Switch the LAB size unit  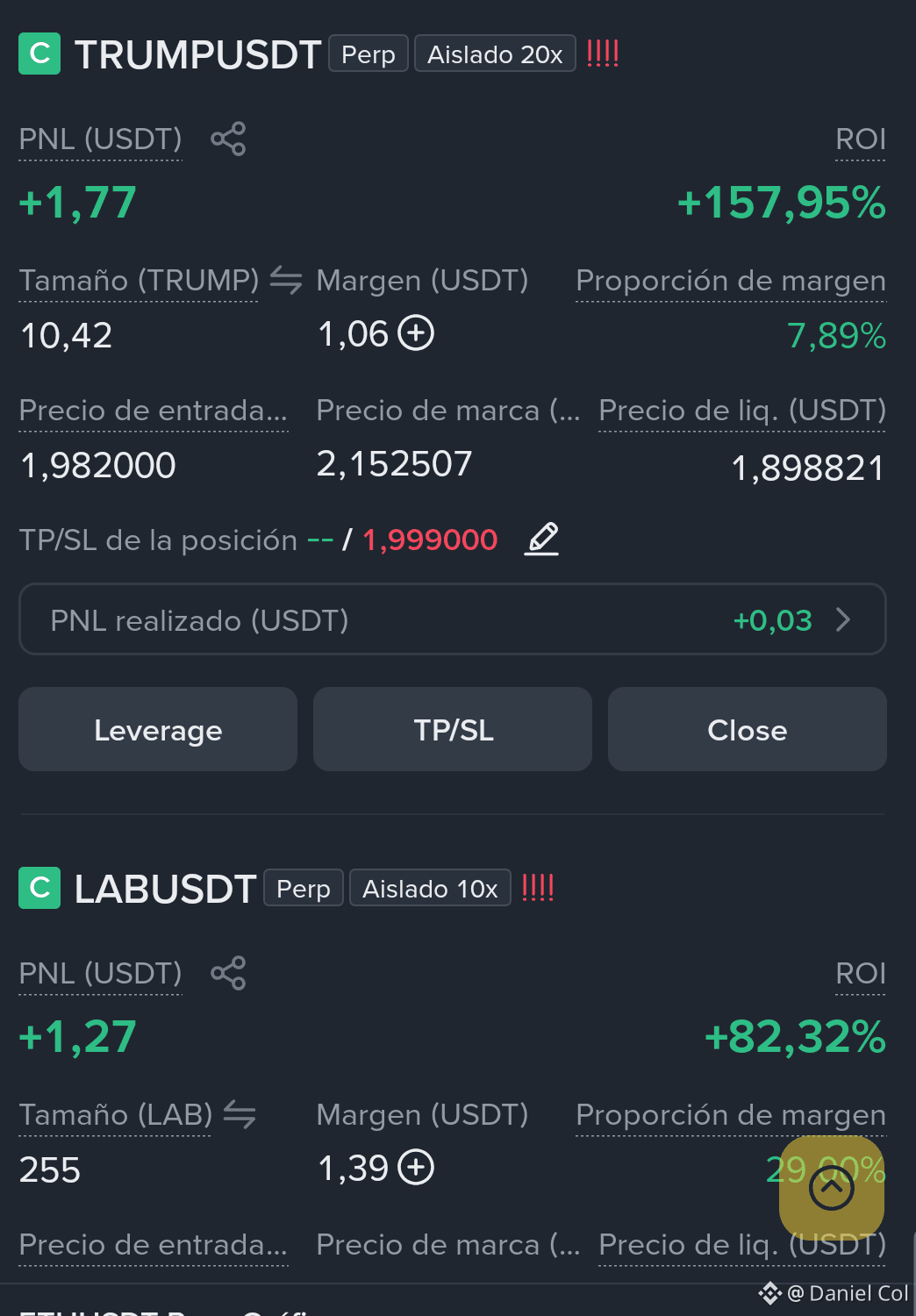pos(240,1115)
